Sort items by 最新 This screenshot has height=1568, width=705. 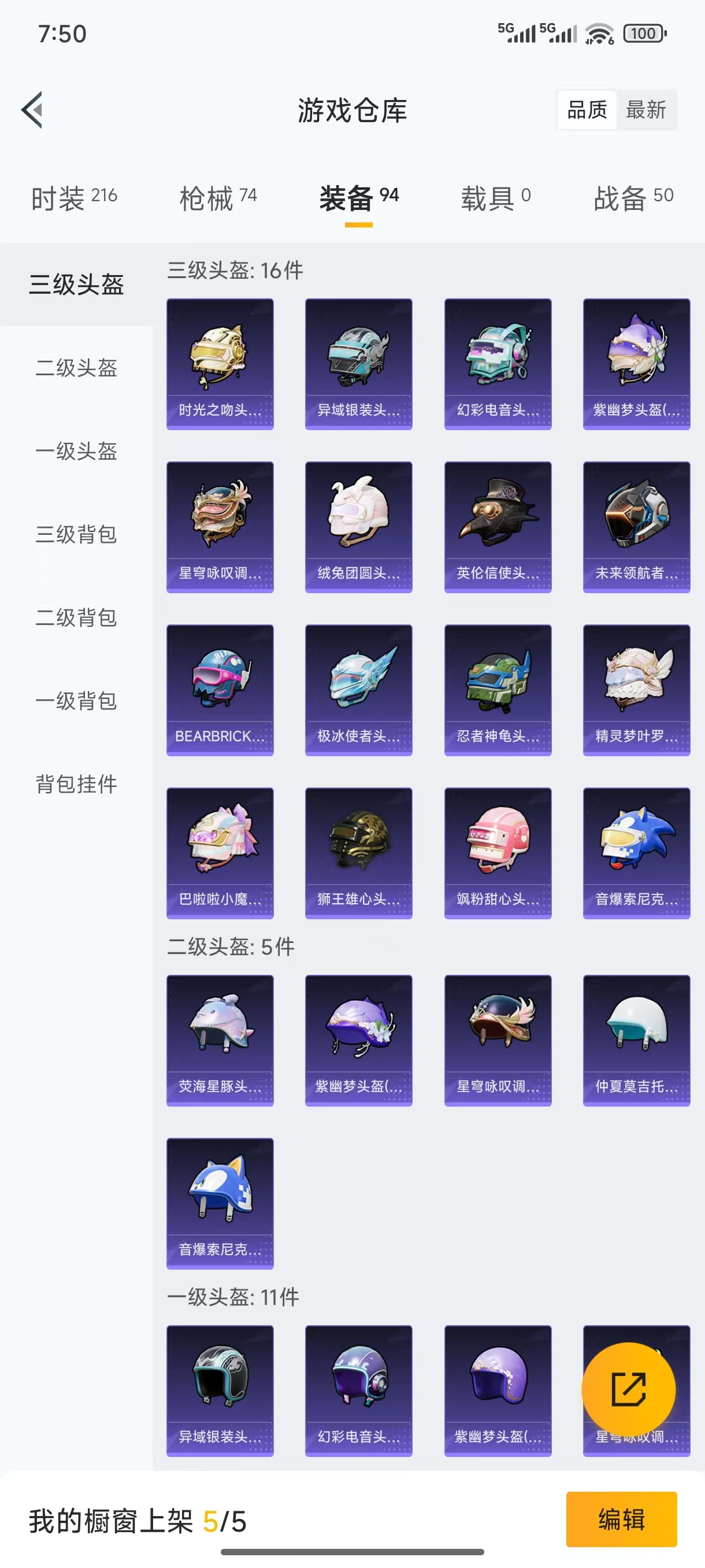pyautogui.click(x=646, y=110)
